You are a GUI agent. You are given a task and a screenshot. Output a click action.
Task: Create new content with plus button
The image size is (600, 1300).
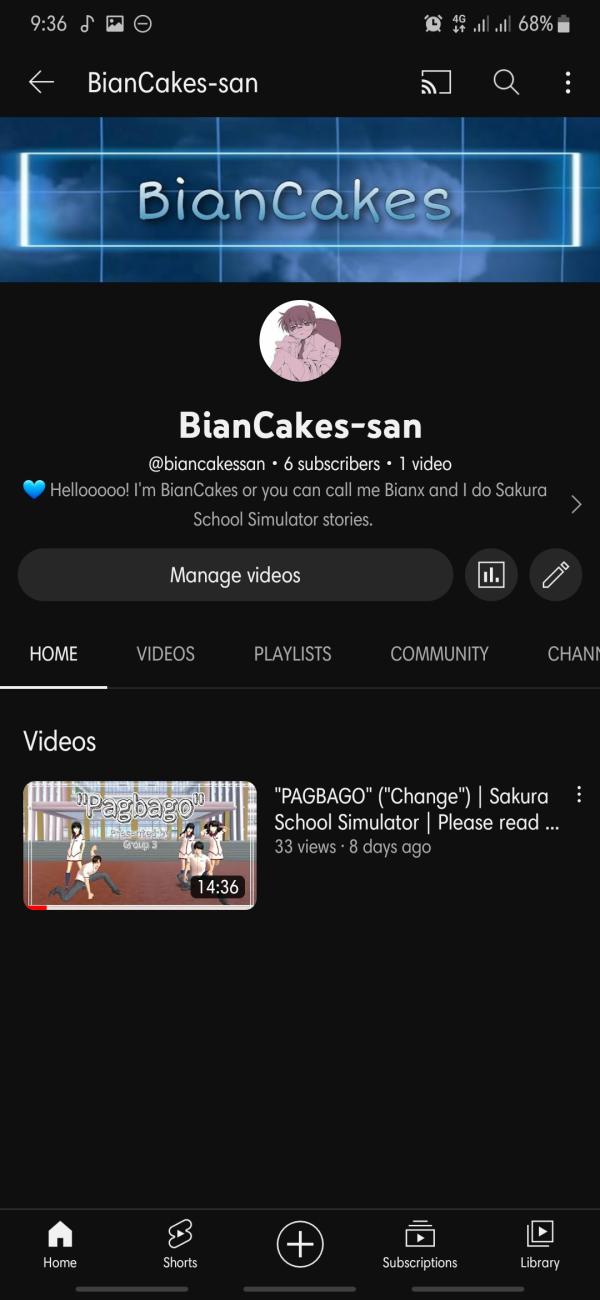[x=300, y=1245]
